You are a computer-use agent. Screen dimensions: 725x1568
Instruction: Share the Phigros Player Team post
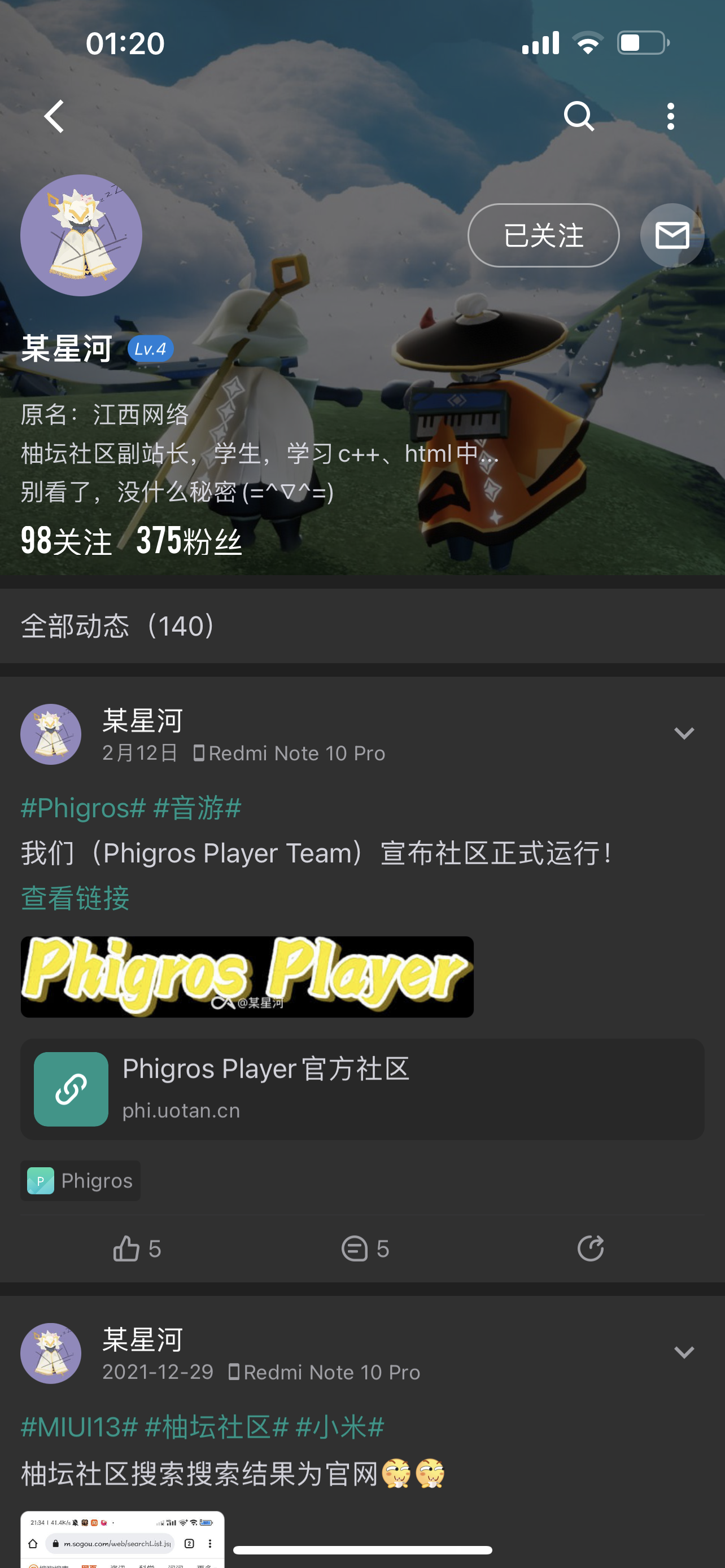590,1249
